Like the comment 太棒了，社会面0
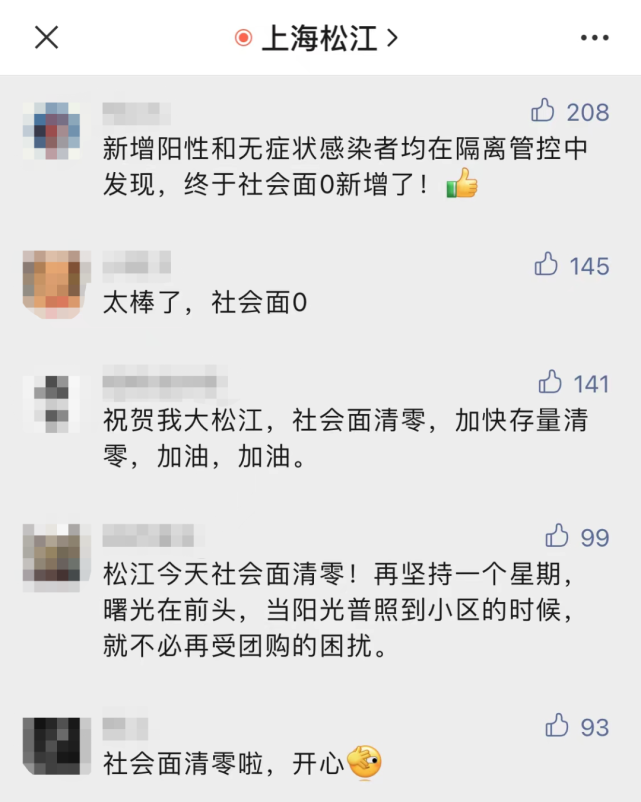The image size is (641, 802). click(x=546, y=265)
